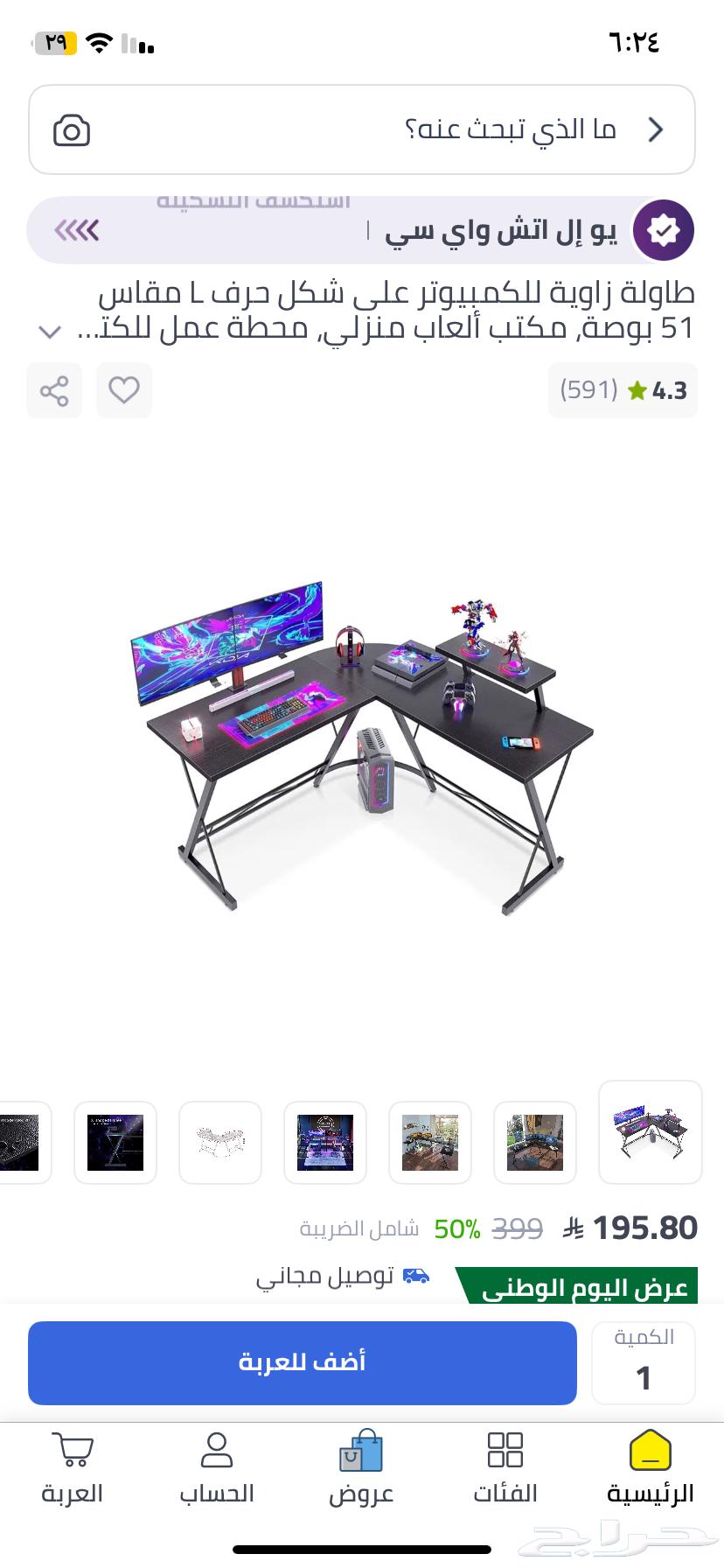
Task: Share this product
Action: click(54, 390)
